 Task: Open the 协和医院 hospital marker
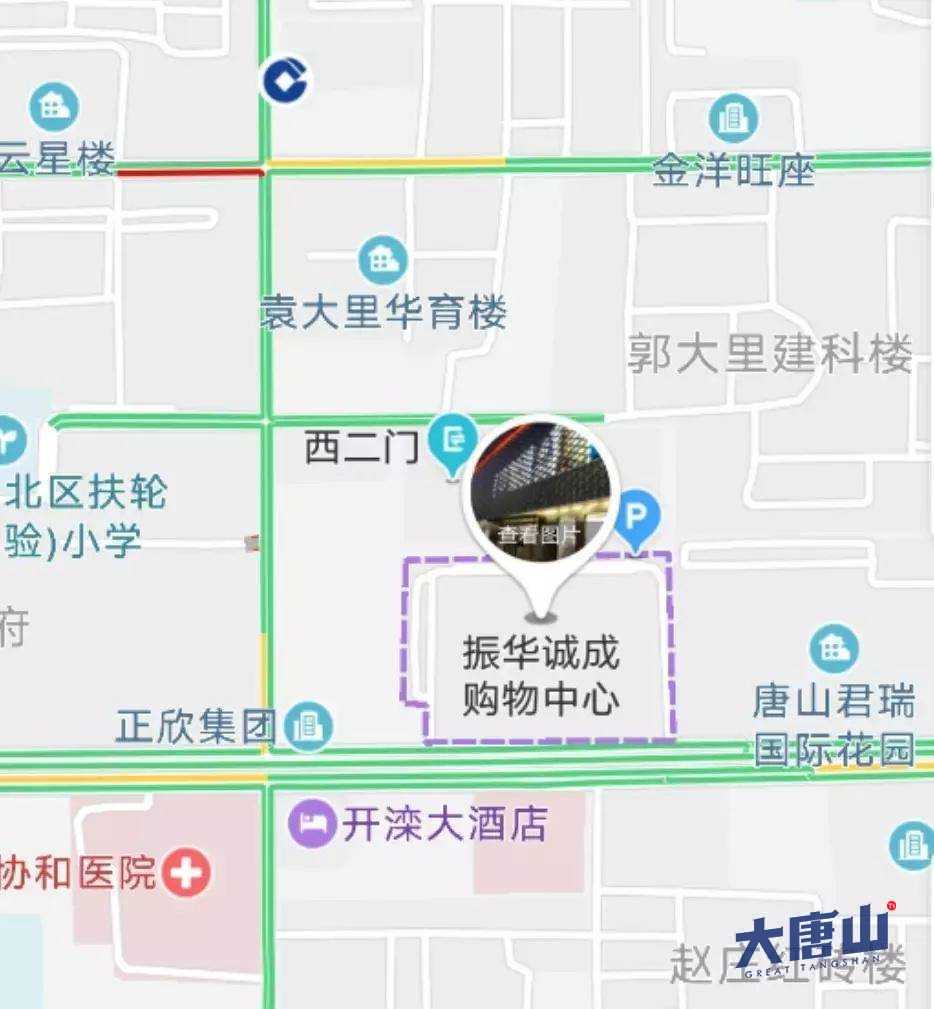(186, 872)
